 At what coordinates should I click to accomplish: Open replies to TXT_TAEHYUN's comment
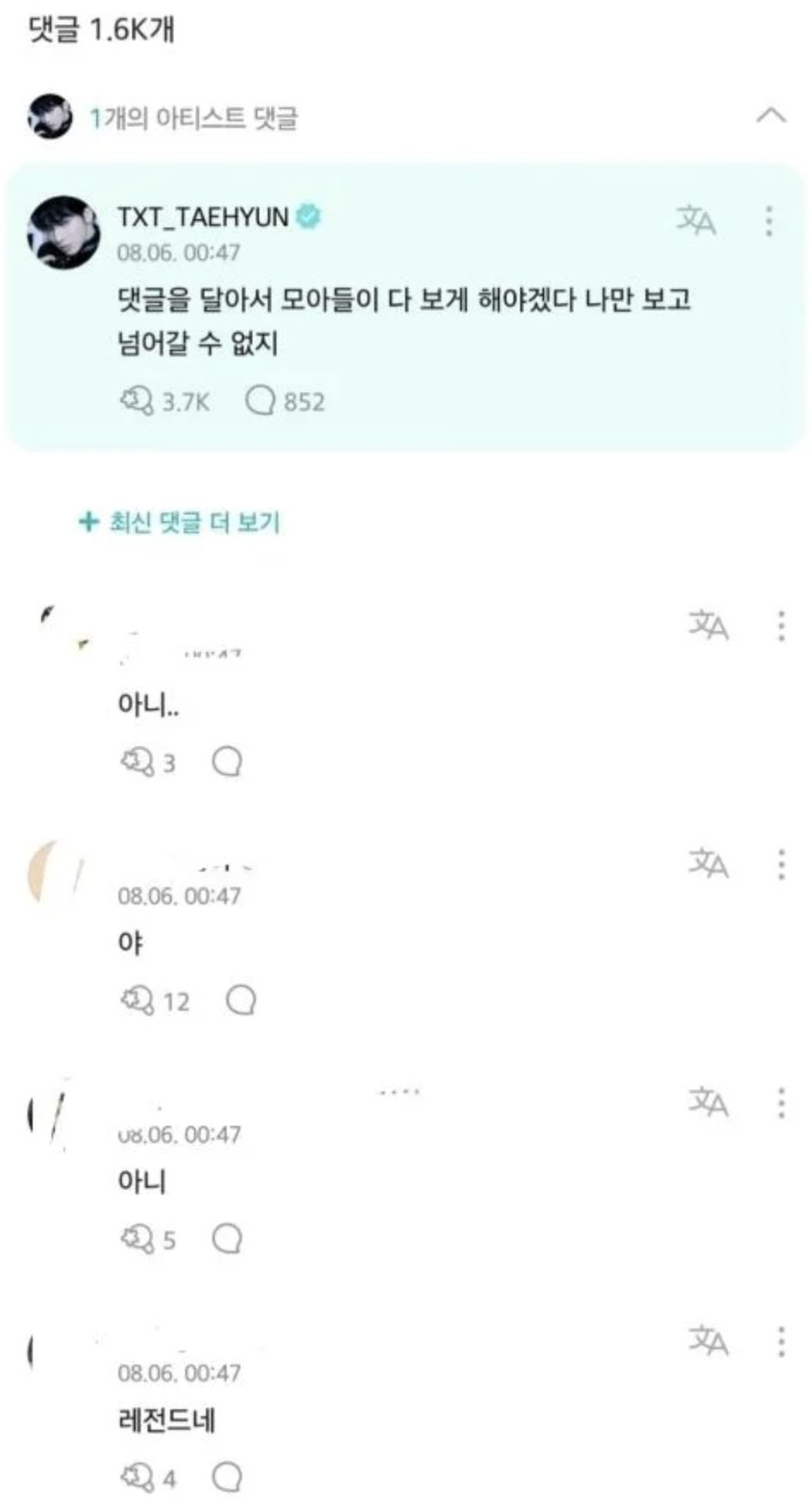click(260, 400)
